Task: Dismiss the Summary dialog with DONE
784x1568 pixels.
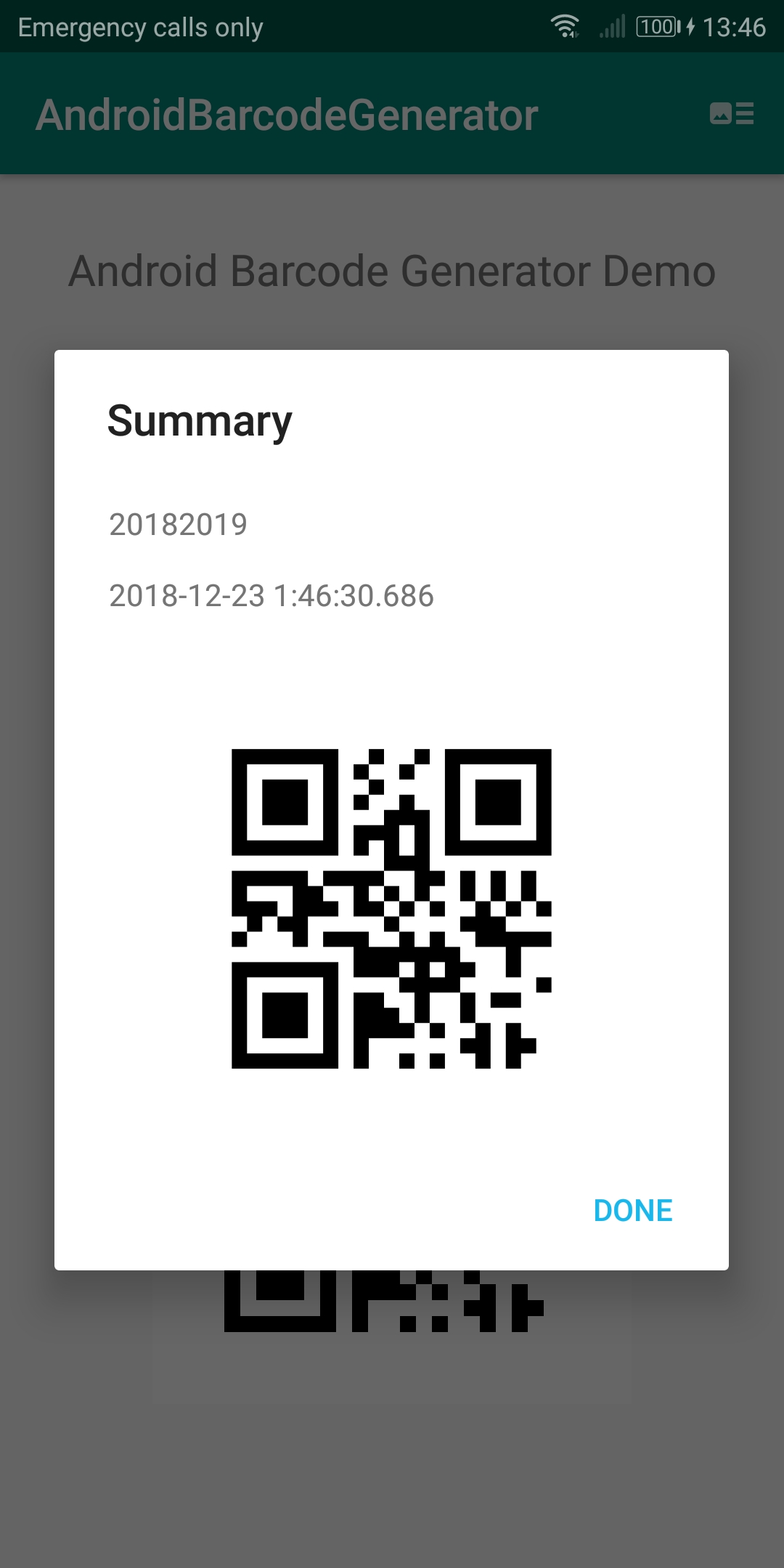Action: tap(633, 1211)
